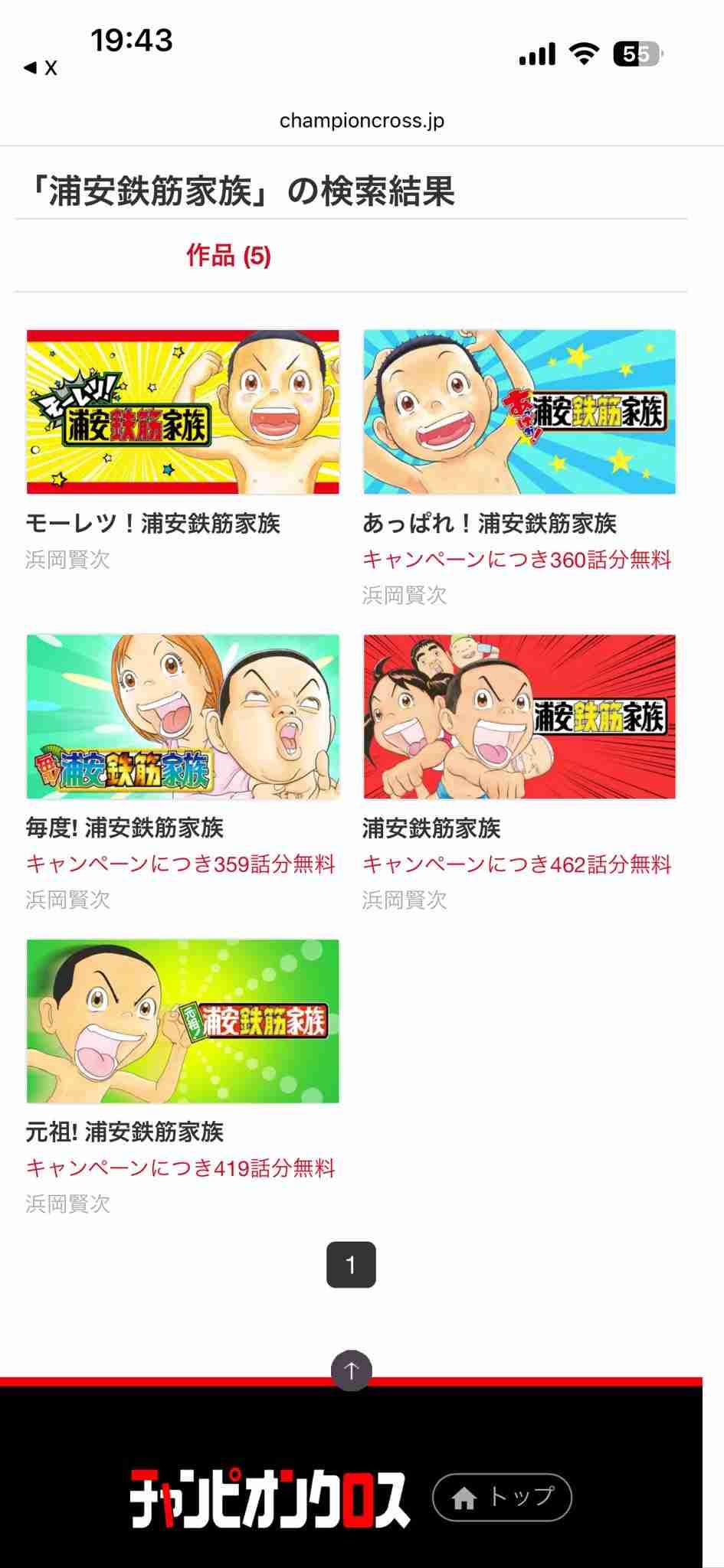Open the あっぱれ！浦安鉄筋家族 manga
This screenshot has width=724, height=1568.
point(519,412)
